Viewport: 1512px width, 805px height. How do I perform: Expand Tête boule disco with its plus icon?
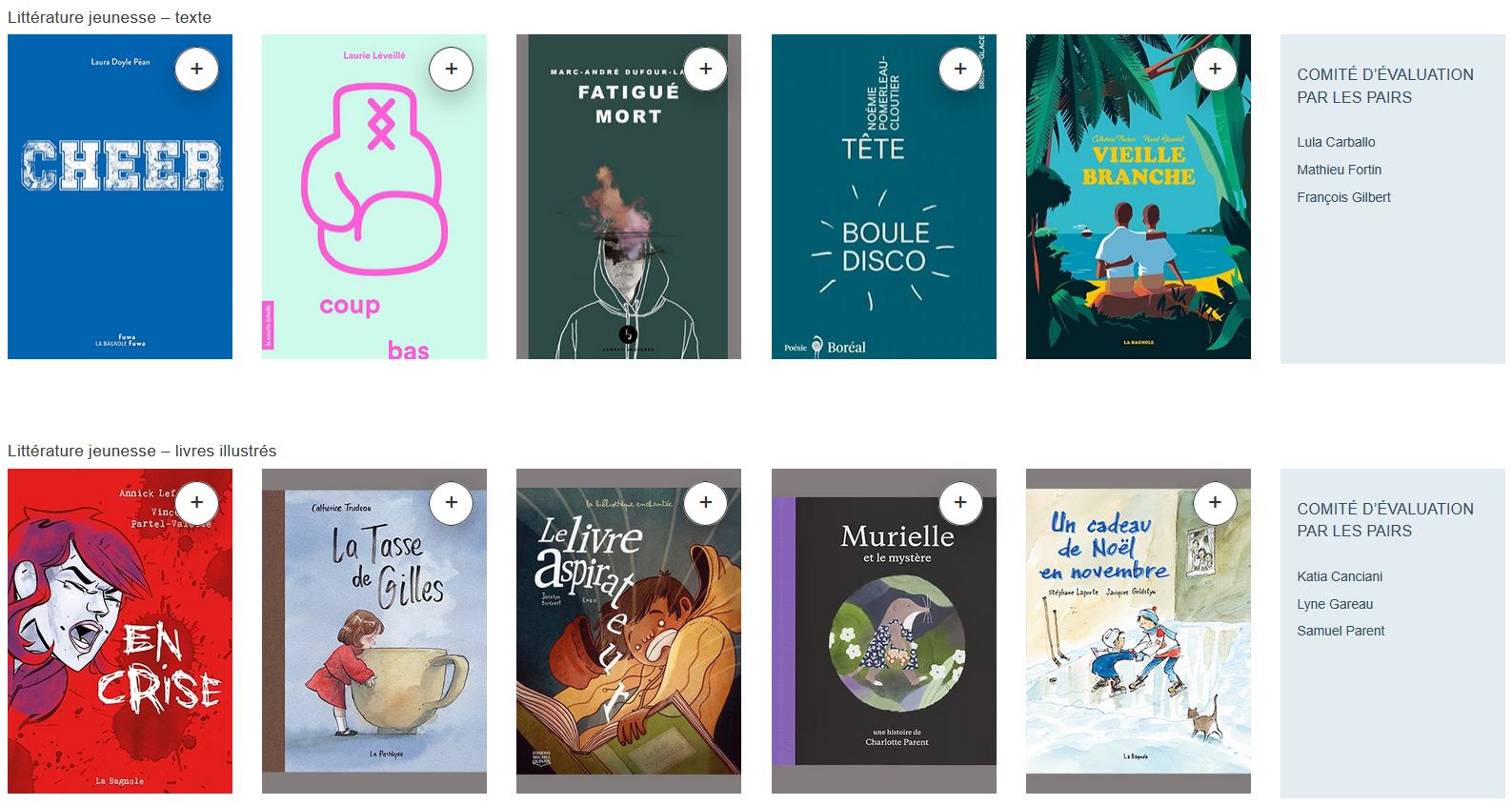pyautogui.click(x=960, y=70)
